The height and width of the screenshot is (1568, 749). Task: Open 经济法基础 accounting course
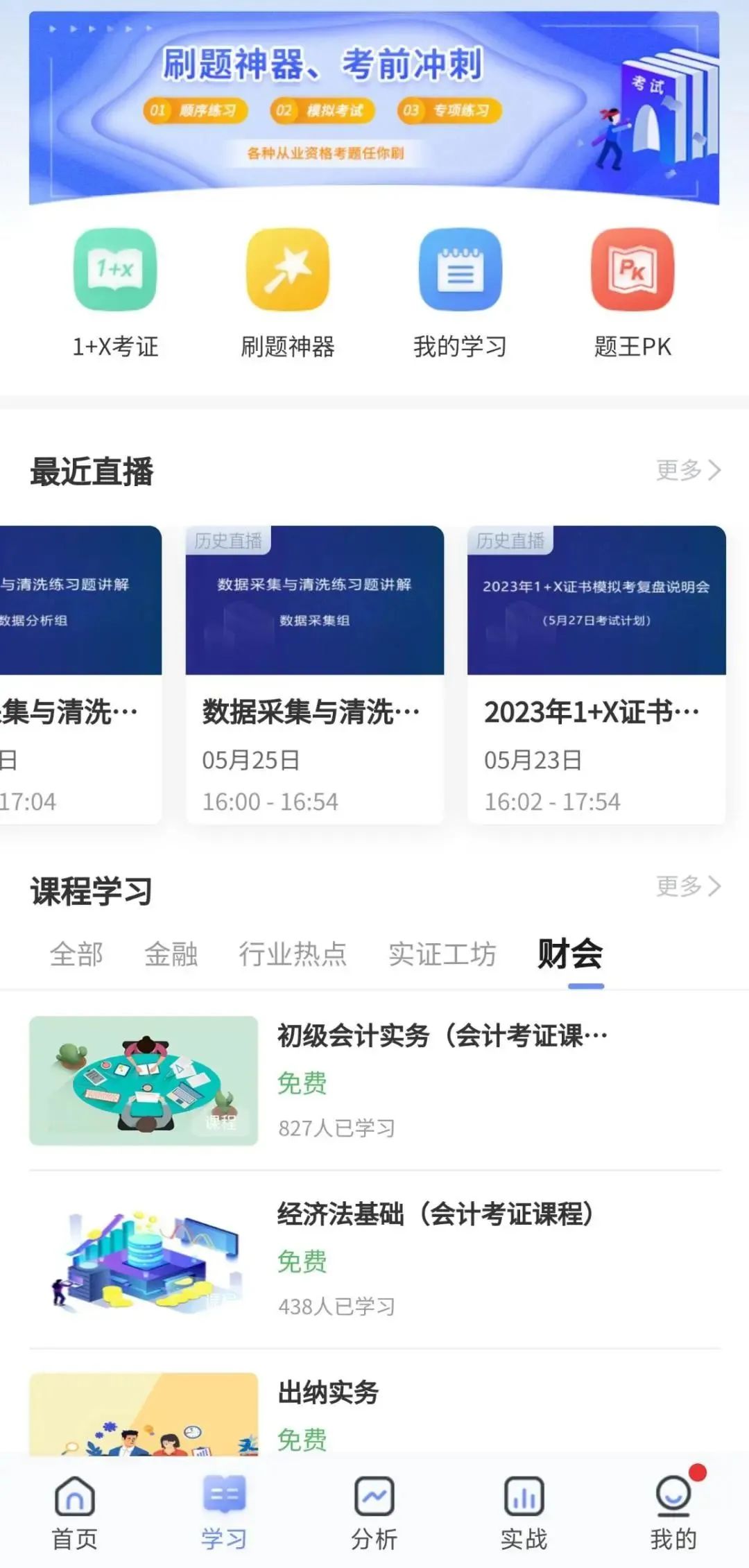click(374, 1262)
